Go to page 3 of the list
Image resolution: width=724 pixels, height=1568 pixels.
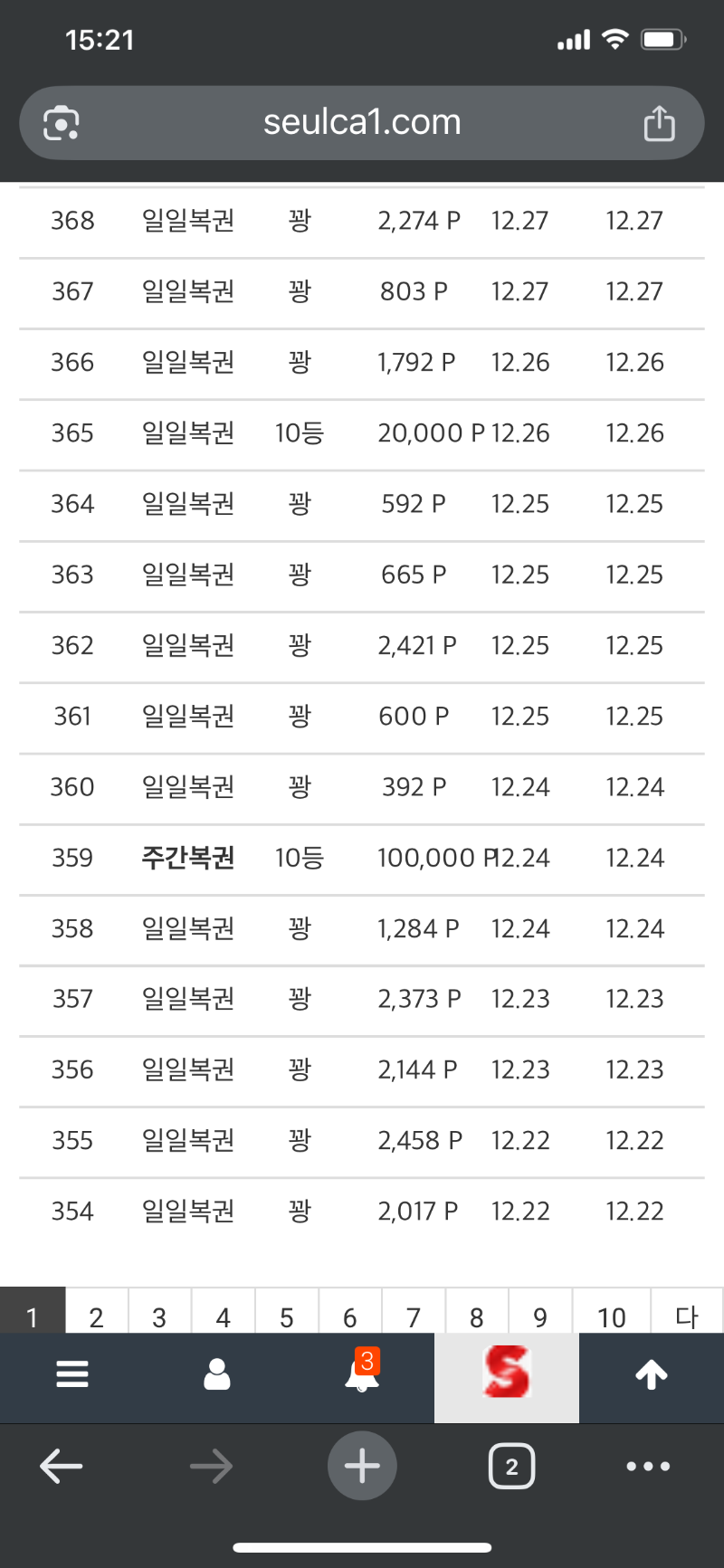[x=159, y=1316]
